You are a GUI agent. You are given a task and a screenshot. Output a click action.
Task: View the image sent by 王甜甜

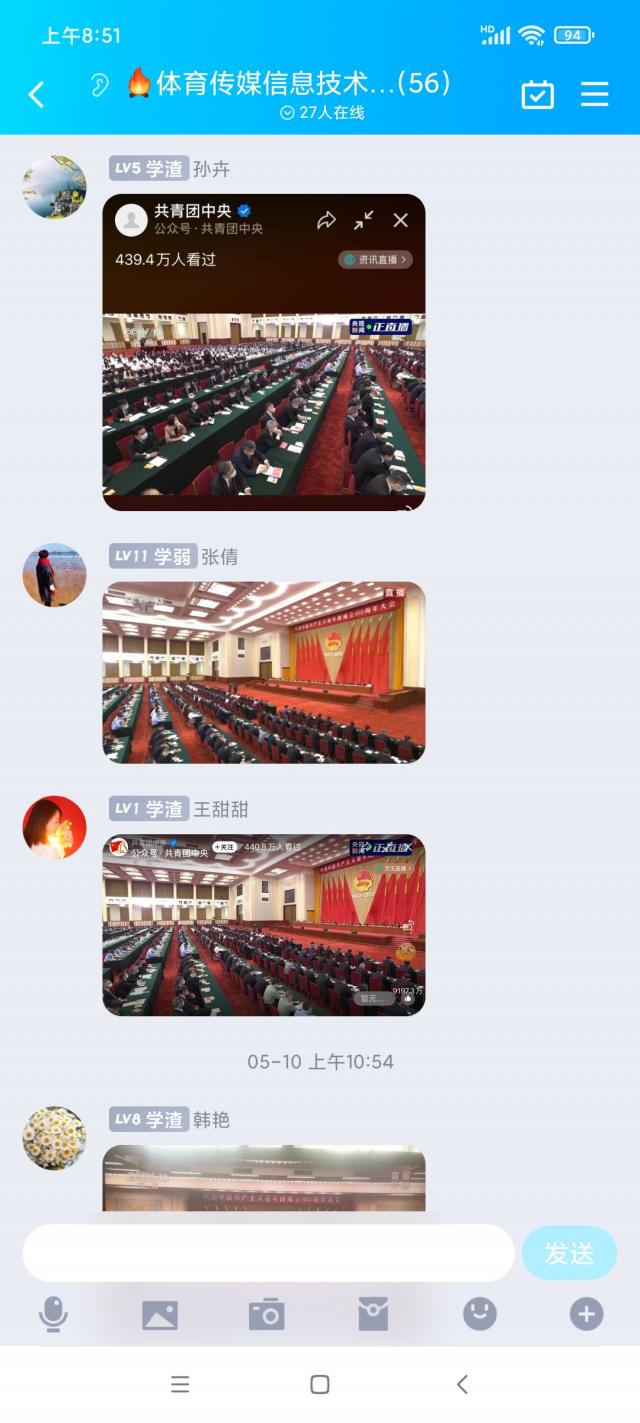tap(264, 925)
